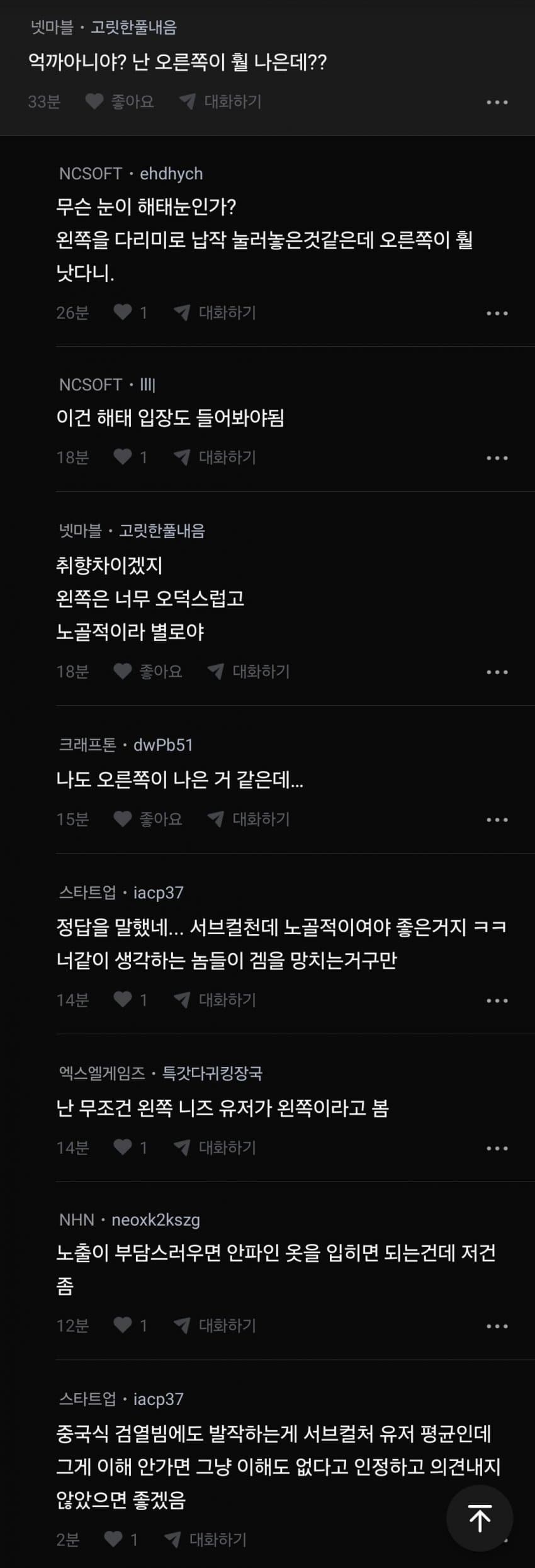Open overflow menu on ehdhych's reply
Screen dimensions: 535x1568
[x=497, y=313]
